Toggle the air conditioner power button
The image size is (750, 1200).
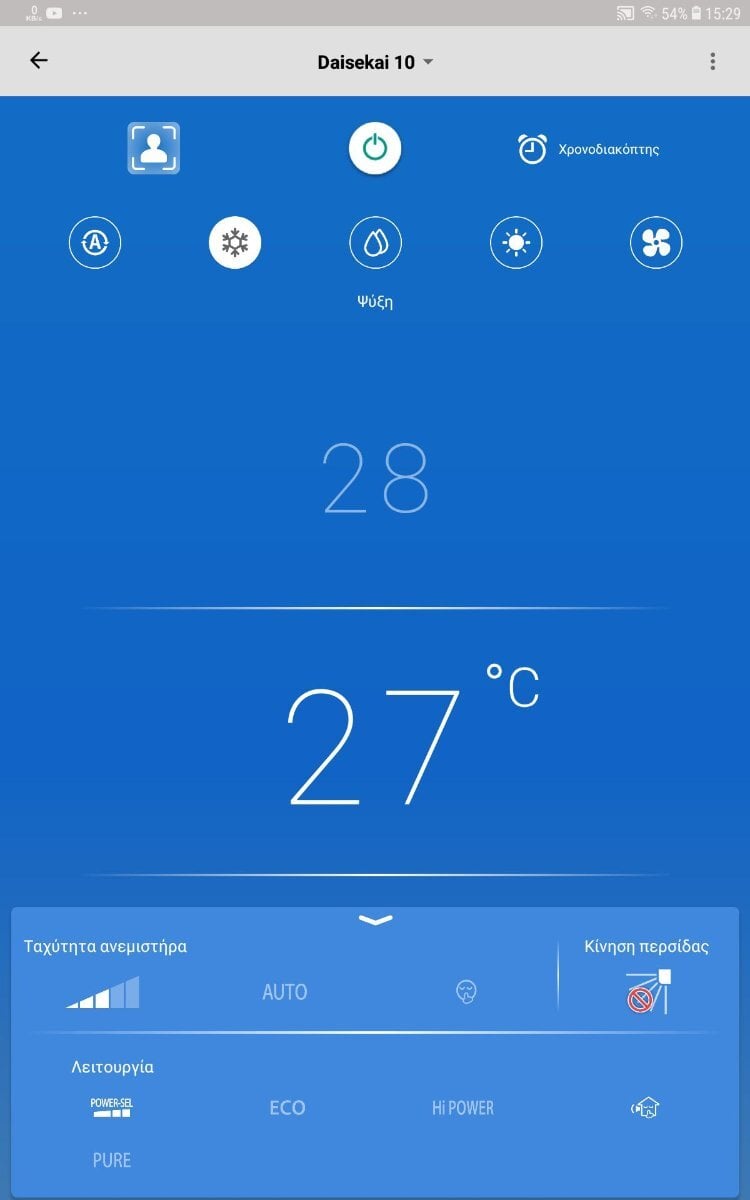tap(375, 149)
